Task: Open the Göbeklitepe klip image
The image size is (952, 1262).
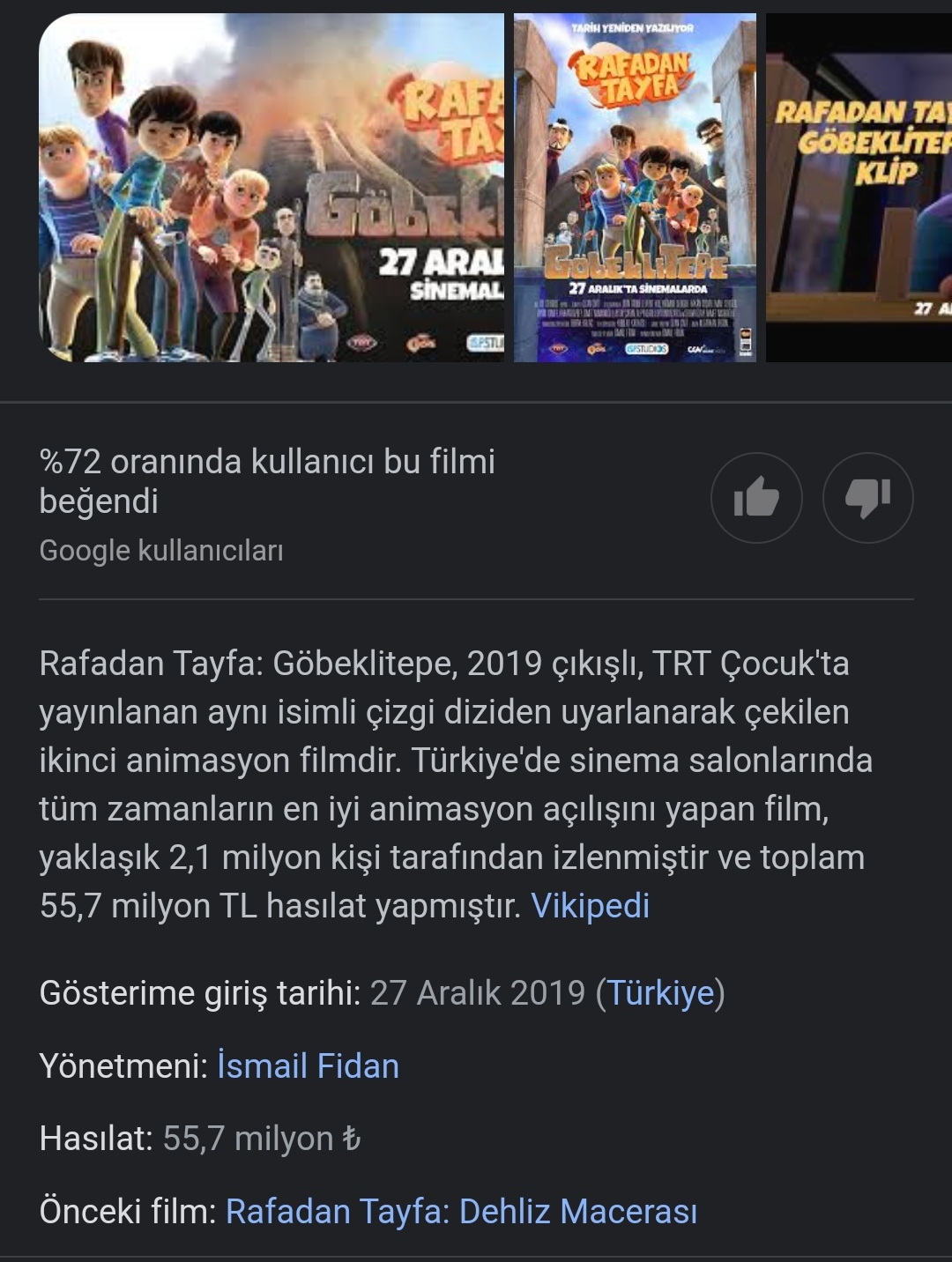Action: [x=859, y=188]
